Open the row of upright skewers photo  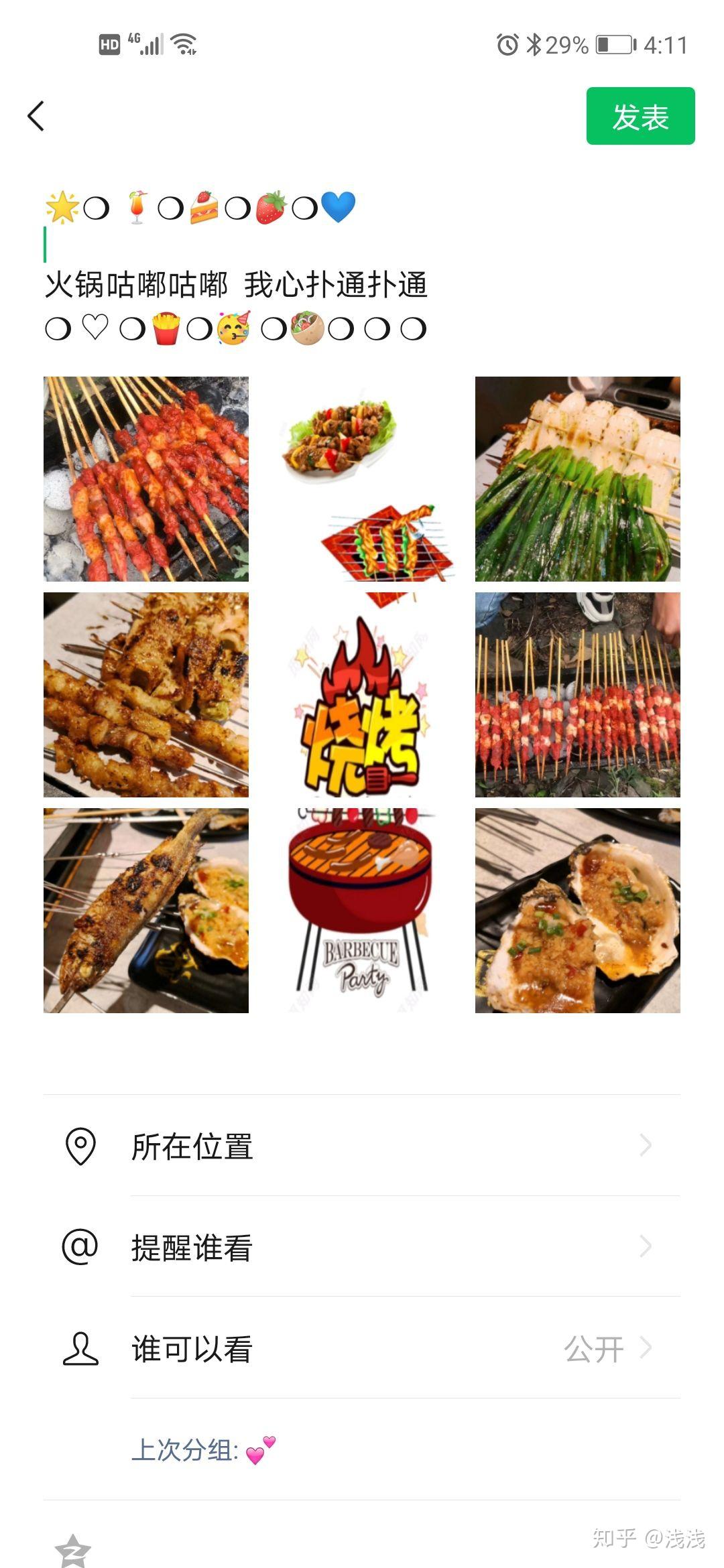pos(577,695)
